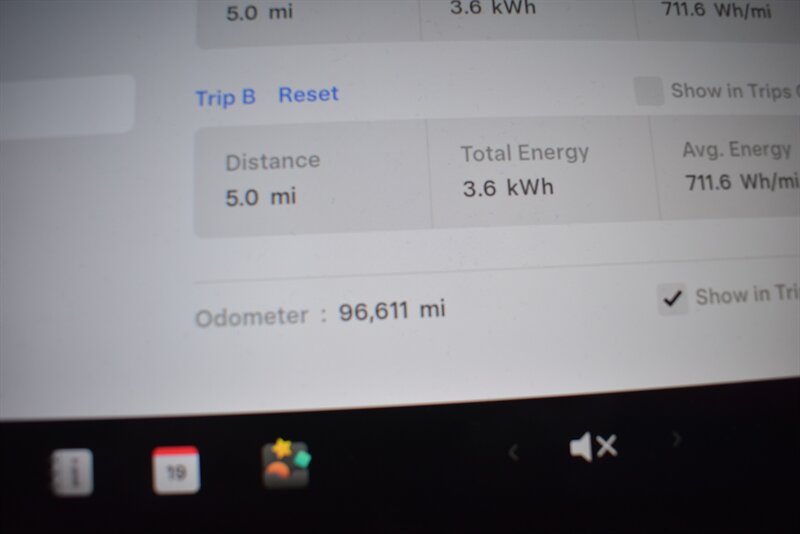Check Show in Trips box beside Trip B

(649, 92)
